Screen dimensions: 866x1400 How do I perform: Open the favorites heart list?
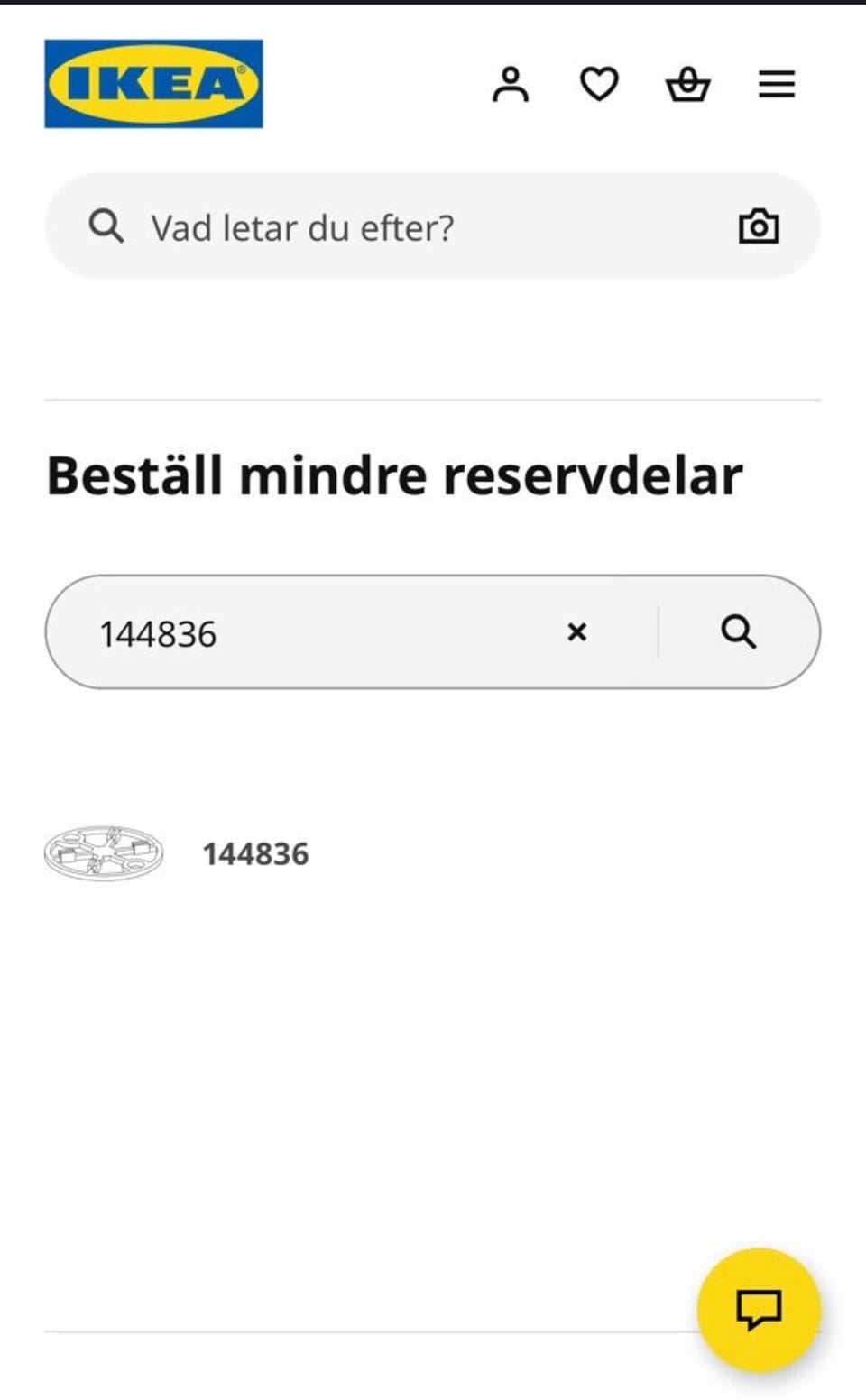598,85
